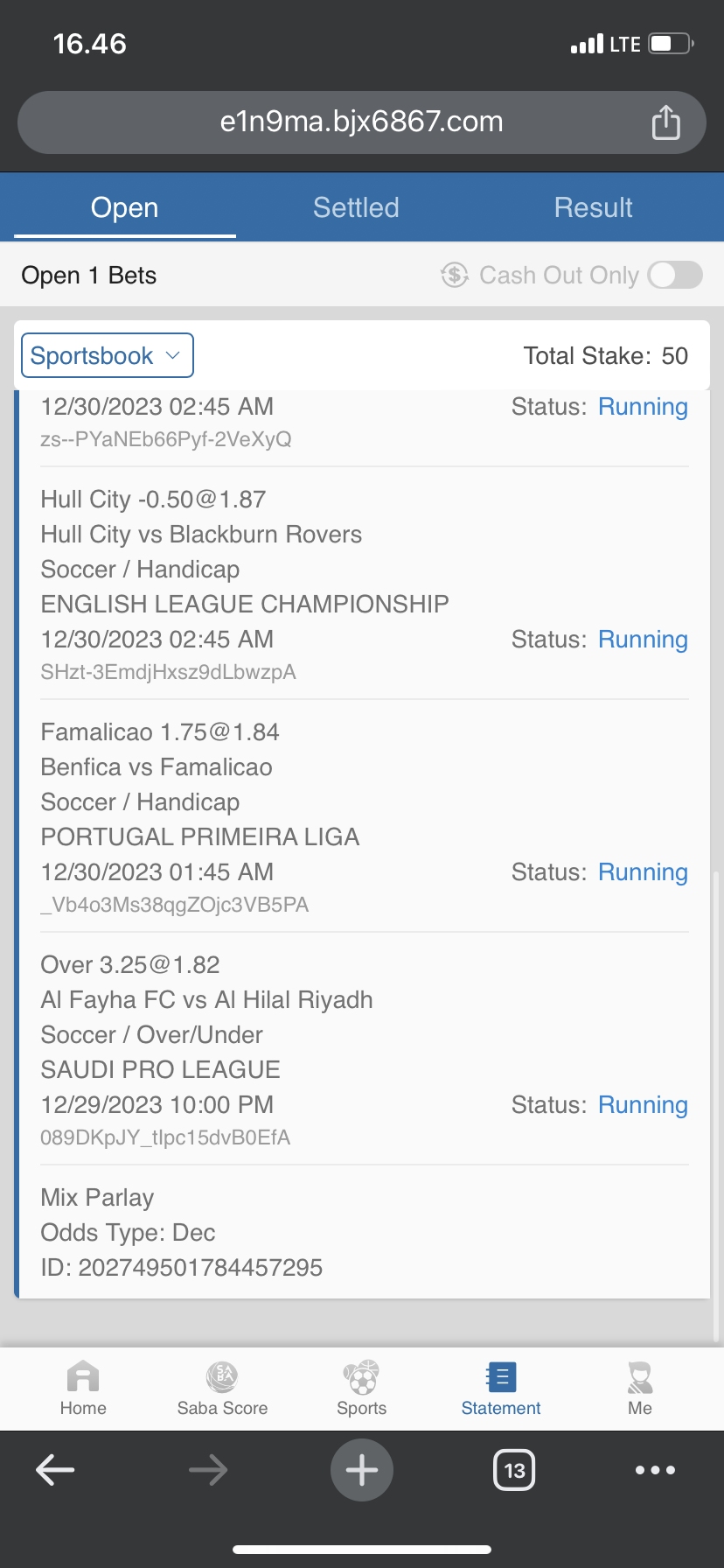Open the Me profile section
This screenshot has width=724, height=1568.
click(x=640, y=1388)
